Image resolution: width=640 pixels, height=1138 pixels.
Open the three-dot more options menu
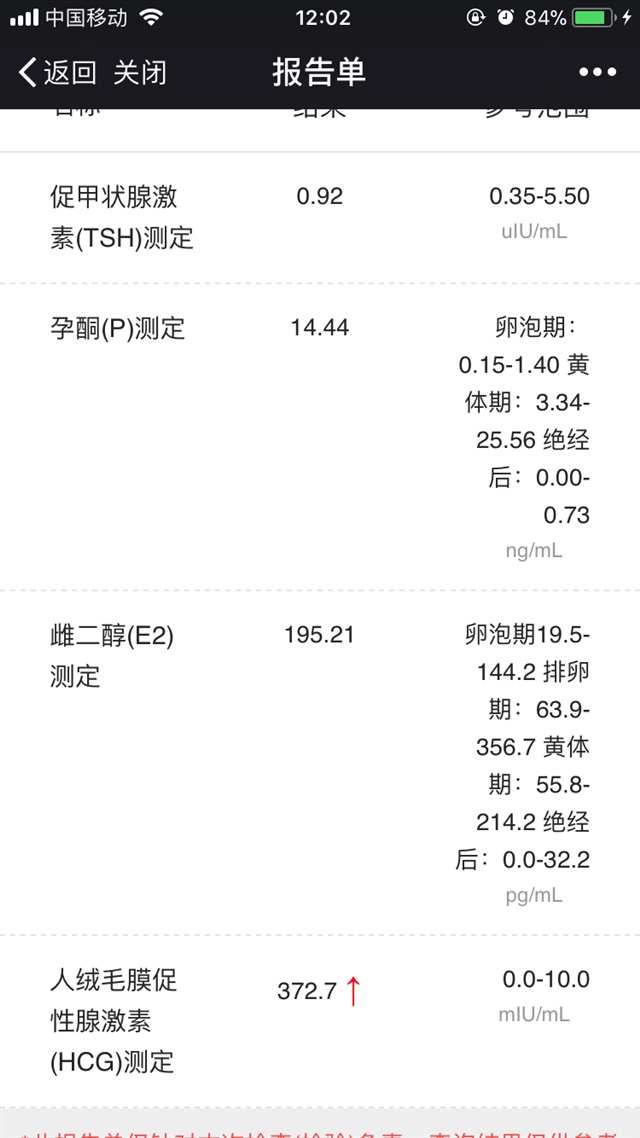(x=597, y=72)
